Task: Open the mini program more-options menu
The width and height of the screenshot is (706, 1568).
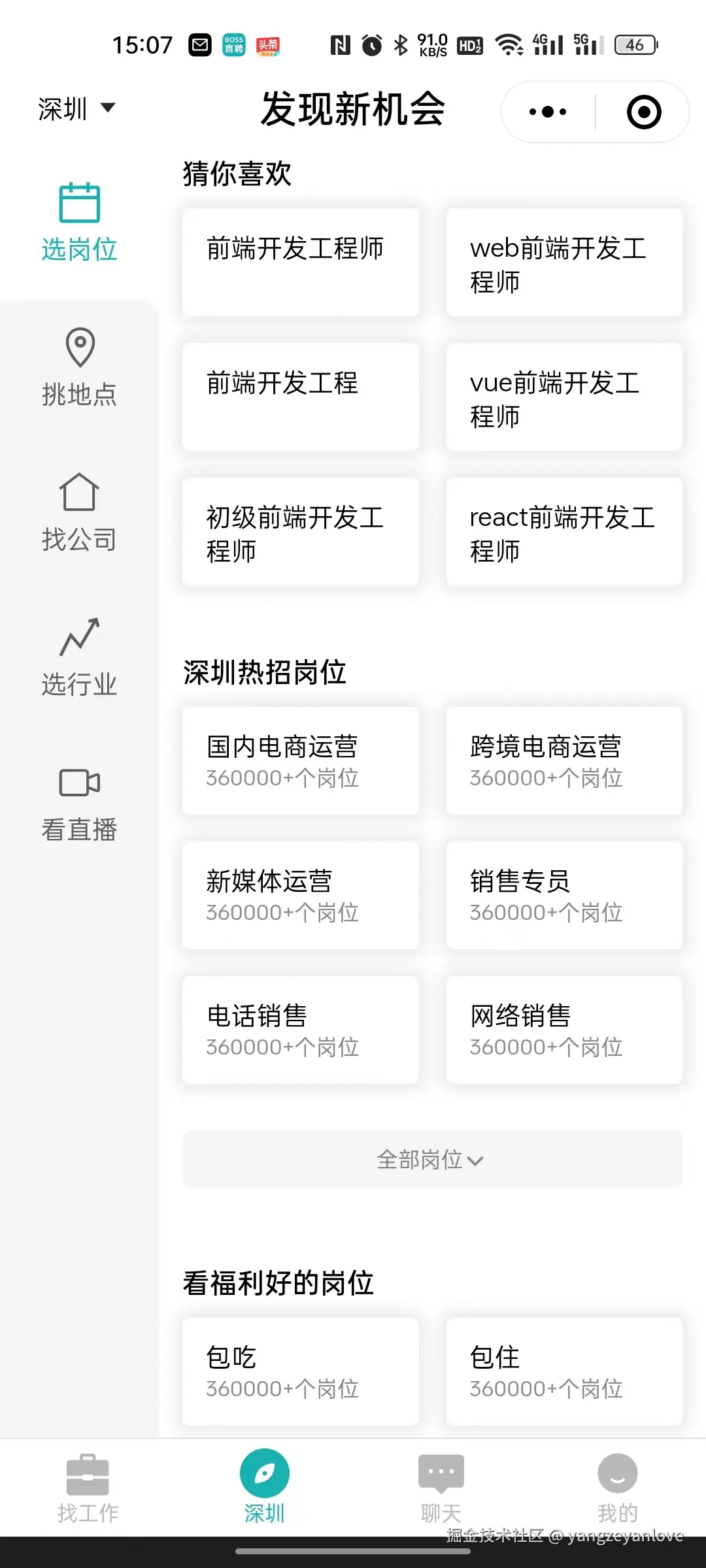Action: [x=548, y=112]
